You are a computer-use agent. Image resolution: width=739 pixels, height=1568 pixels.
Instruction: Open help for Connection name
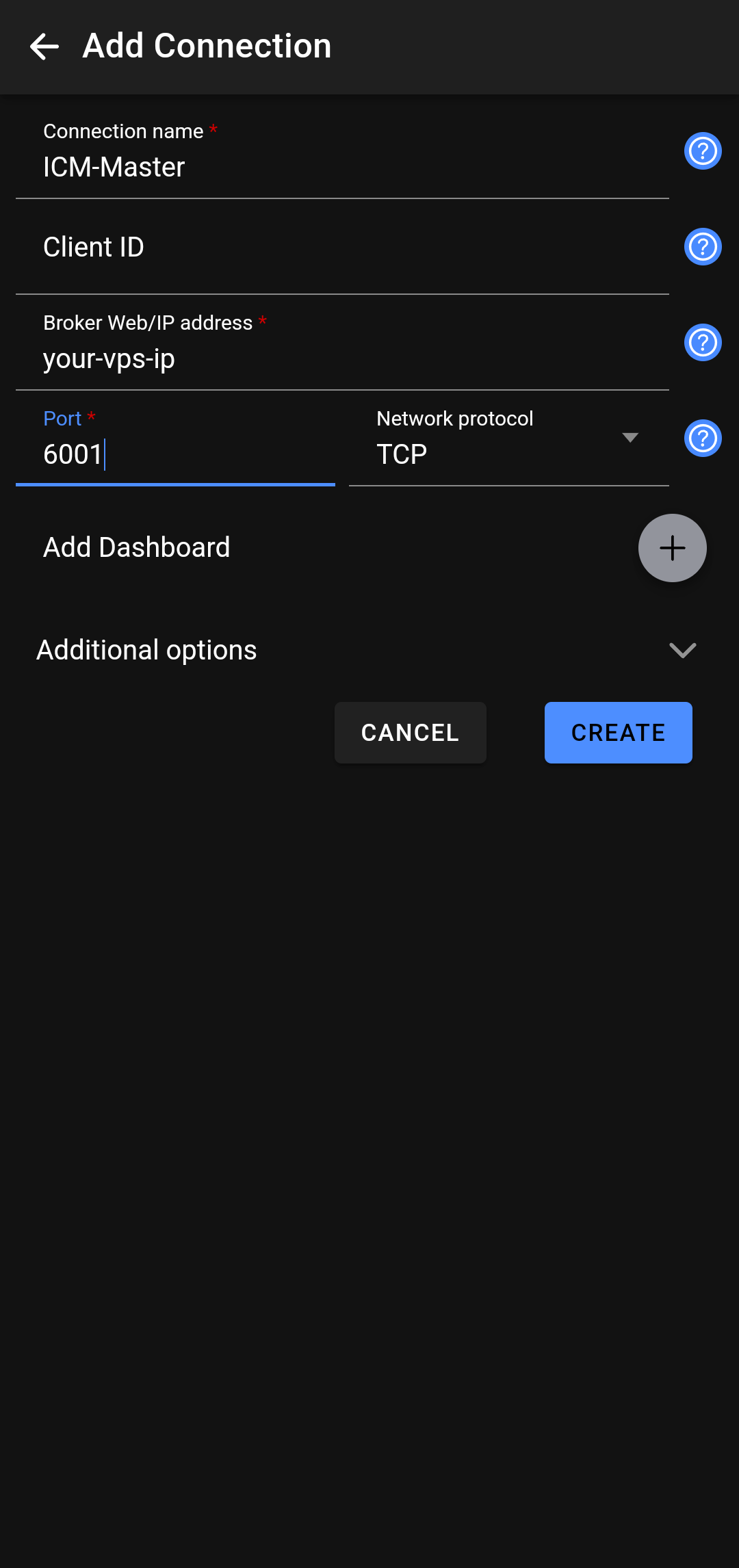point(703,151)
